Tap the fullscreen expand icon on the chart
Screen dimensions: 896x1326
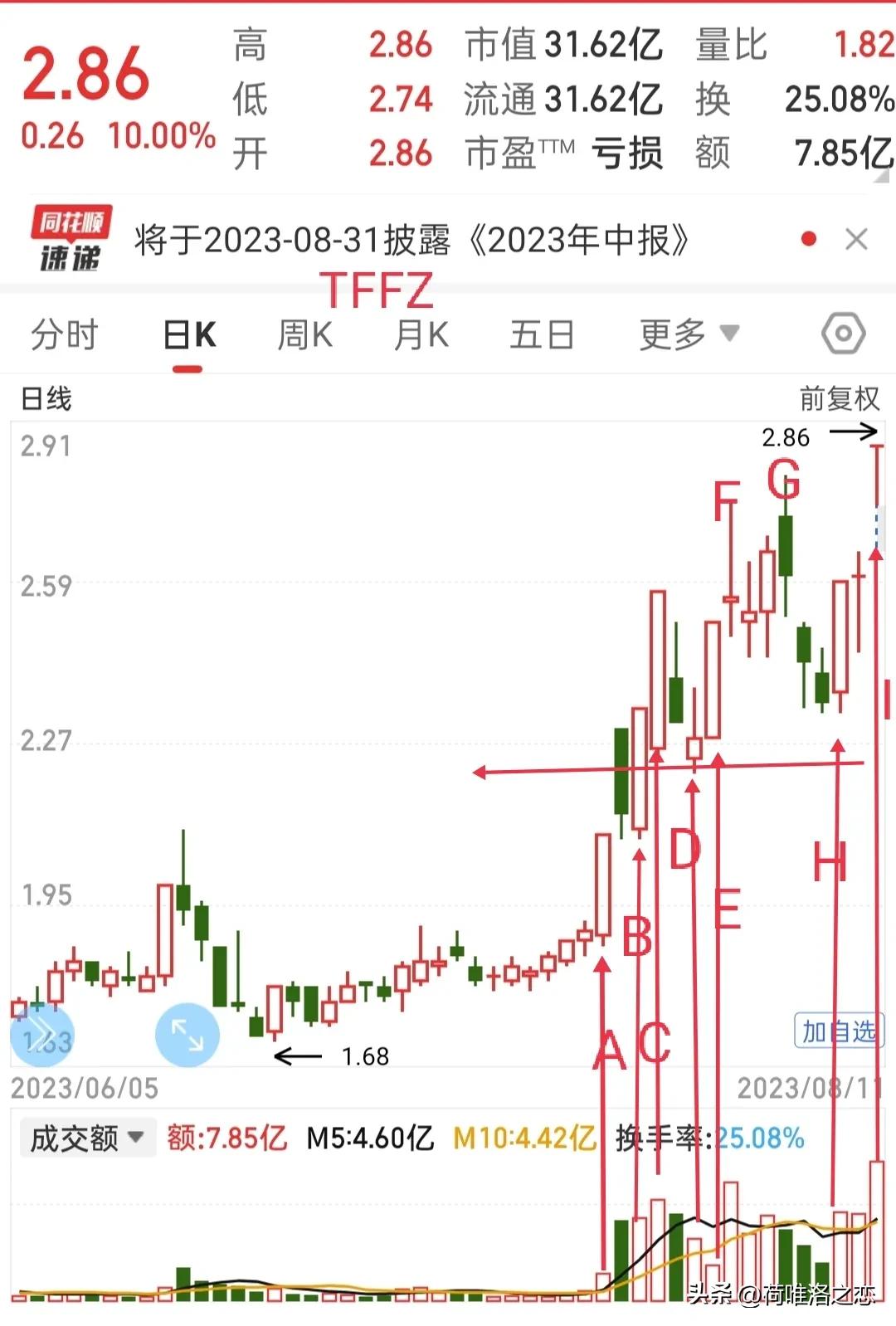click(x=187, y=1032)
